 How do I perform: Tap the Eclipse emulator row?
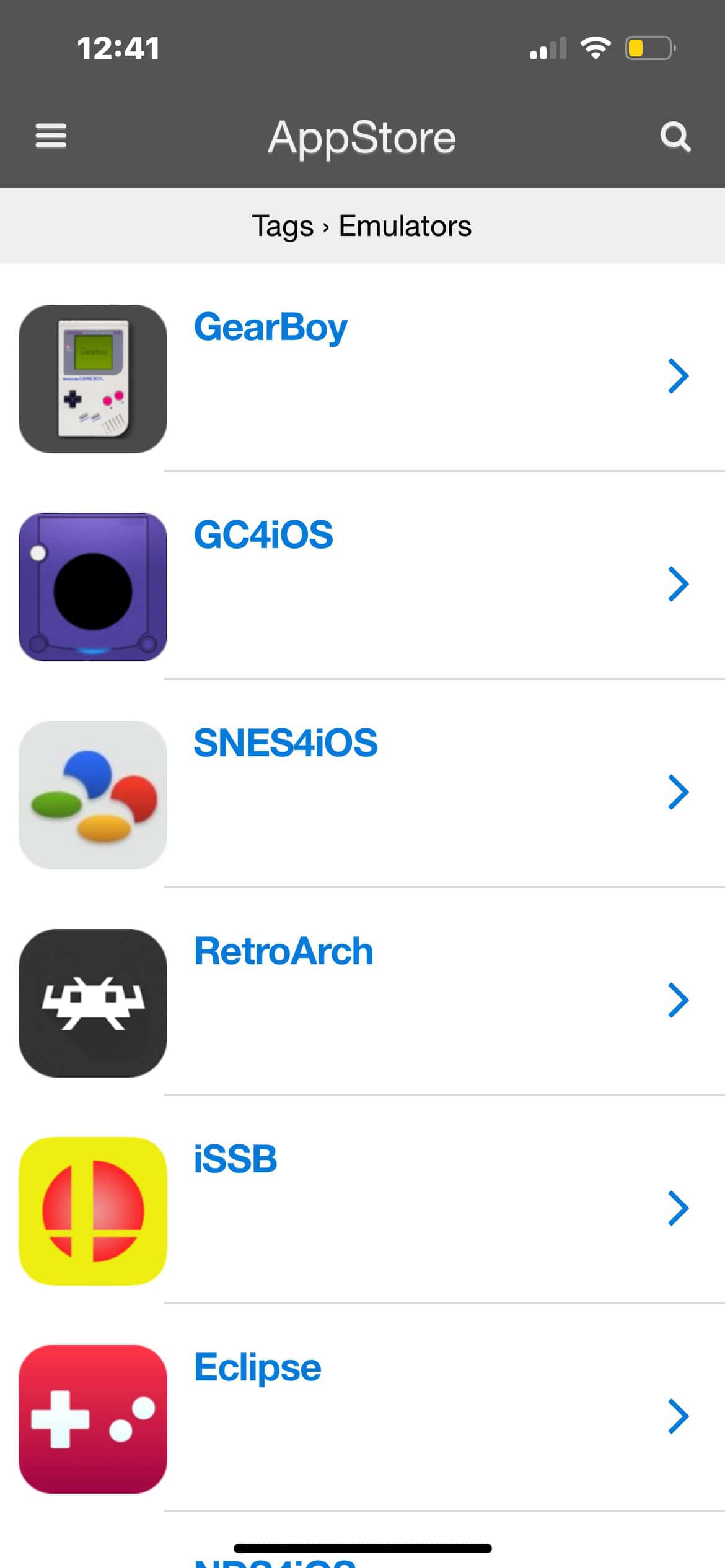click(257, 1367)
